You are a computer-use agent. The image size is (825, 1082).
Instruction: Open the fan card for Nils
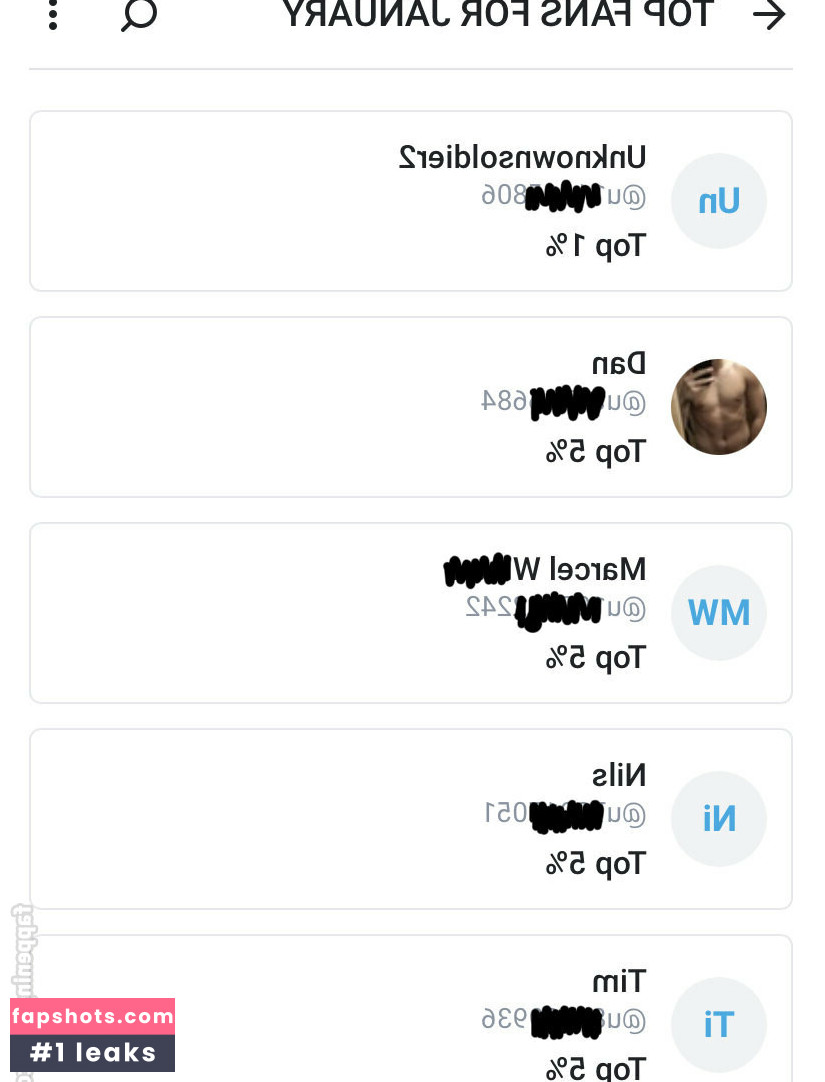(x=411, y=819)
